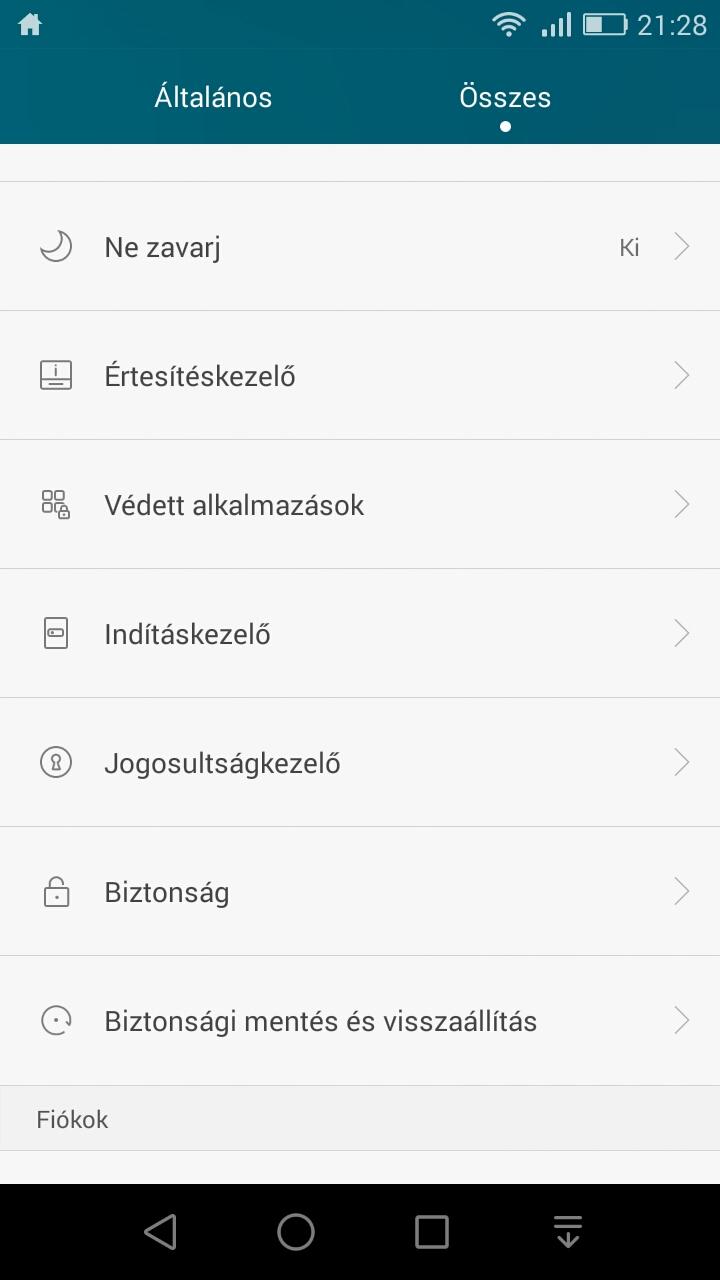Screen dimensions: 720x1280
Task: Open the recent apps overview
Action: tap(432, 1232)
